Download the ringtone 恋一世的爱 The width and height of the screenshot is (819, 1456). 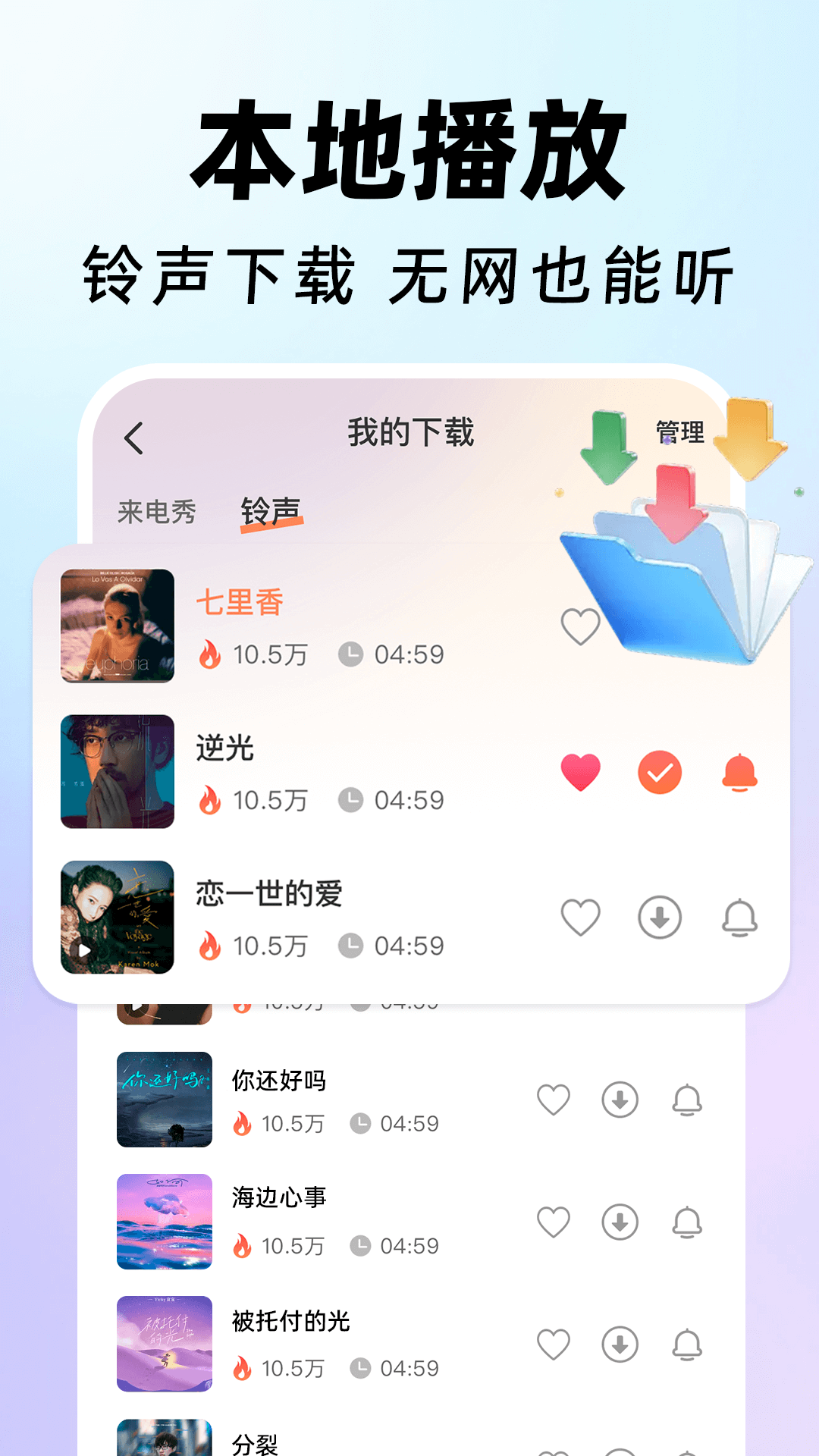point(658,915)
